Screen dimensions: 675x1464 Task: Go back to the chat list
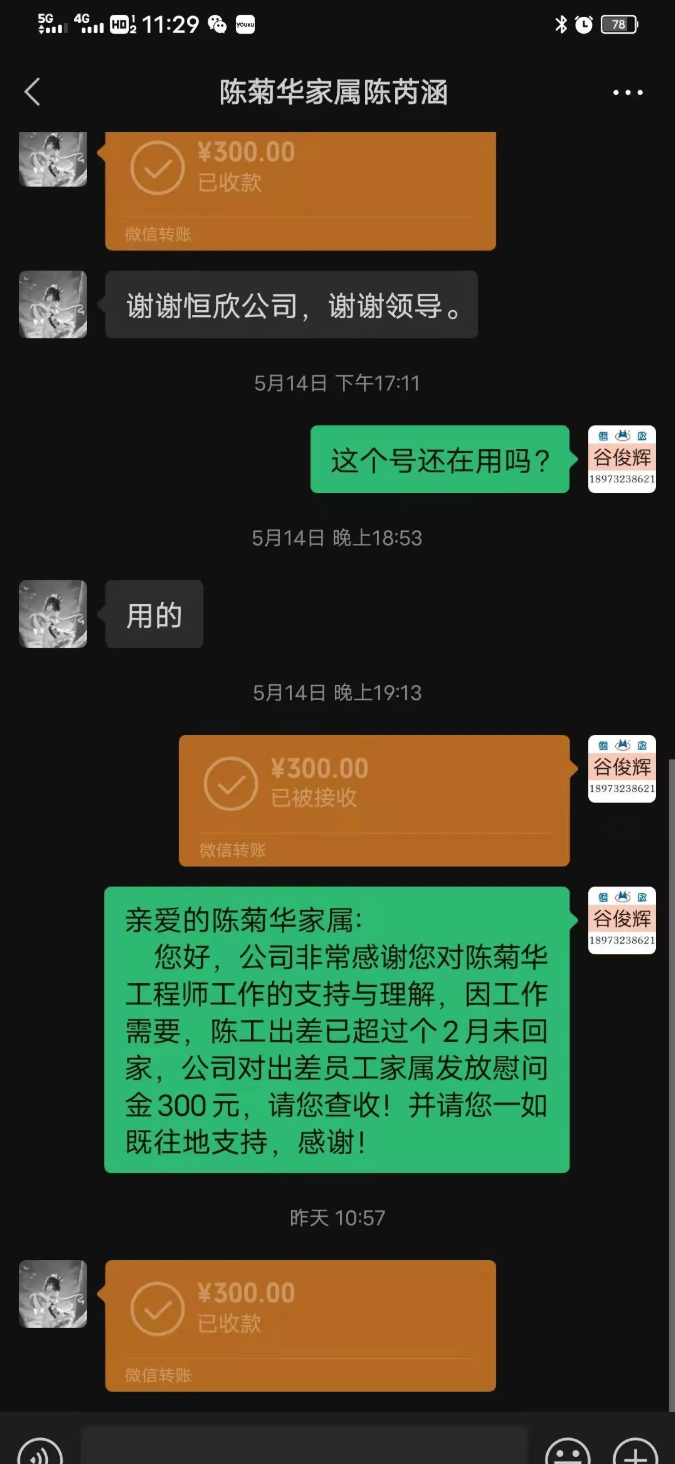tap(32, 93)
